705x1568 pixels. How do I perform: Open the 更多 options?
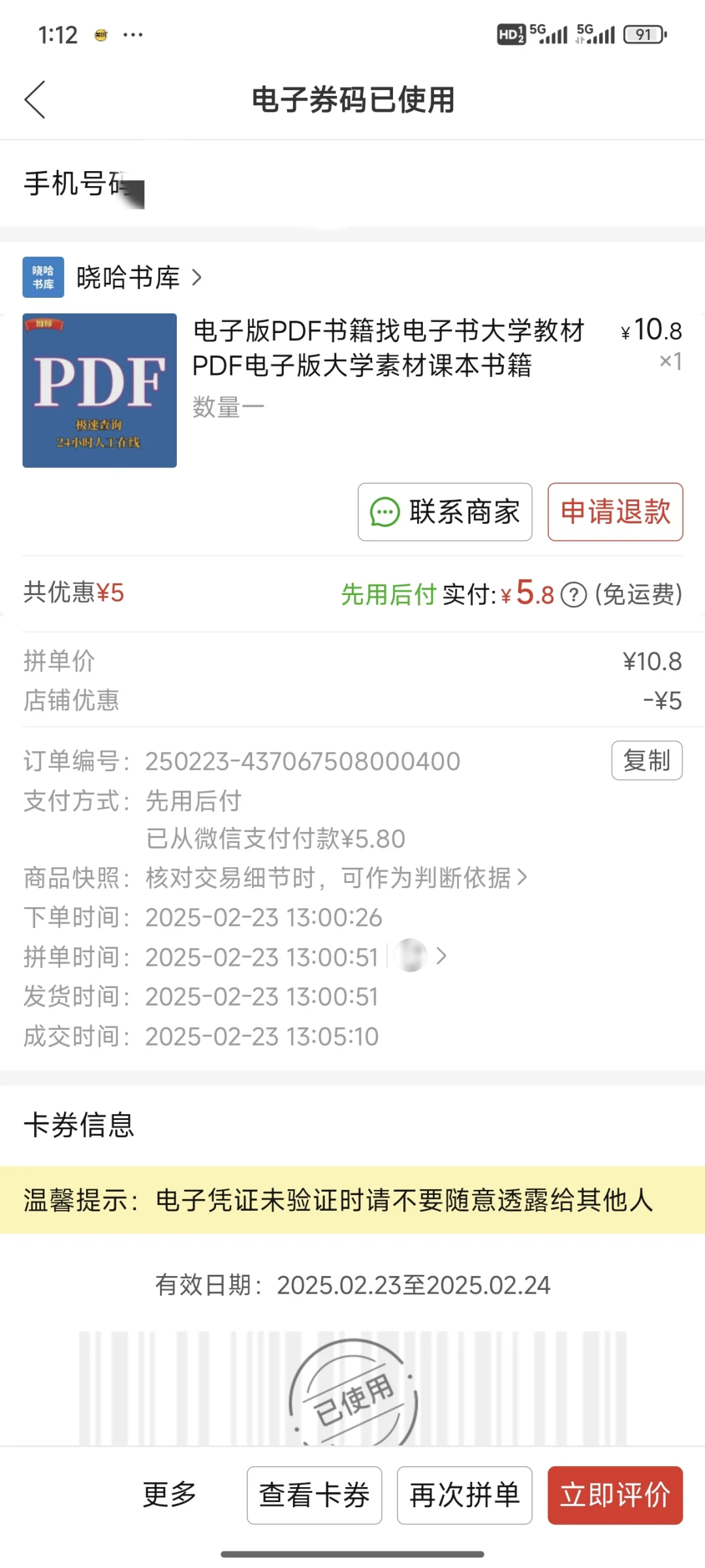pyautogui.click(x=170, y=1494)
